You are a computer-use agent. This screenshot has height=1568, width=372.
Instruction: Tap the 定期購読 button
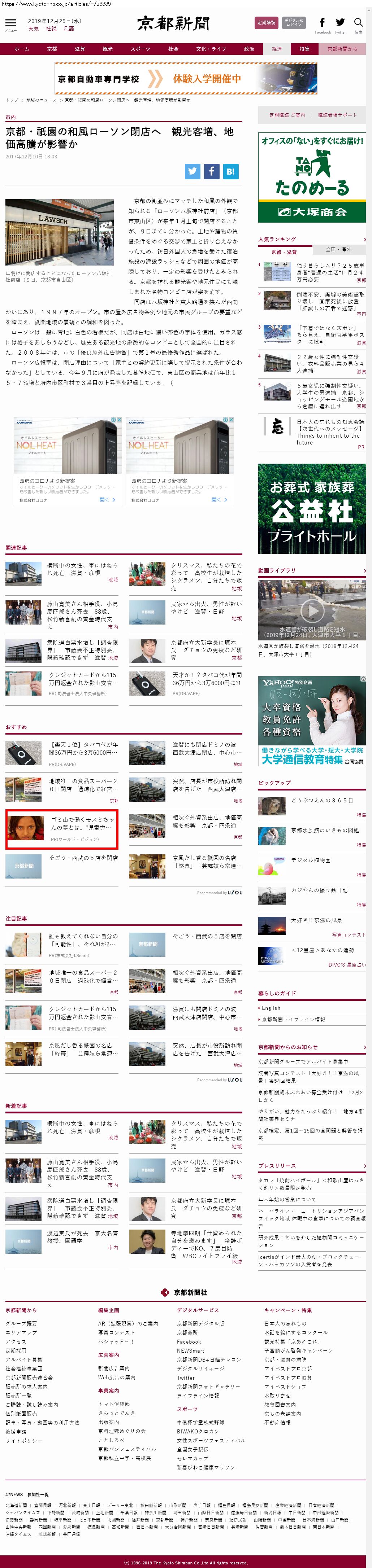click(x=266, y=22)
